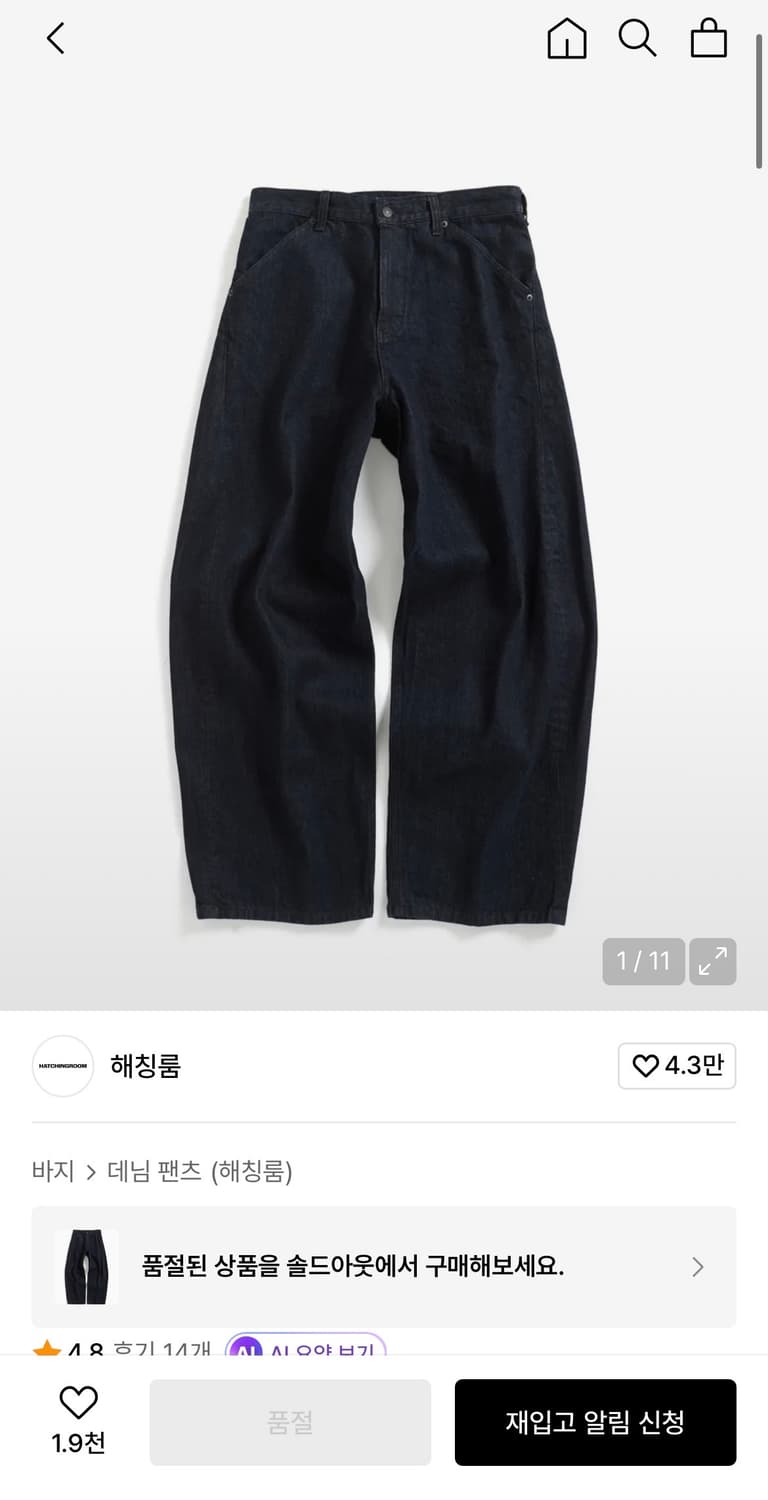Viewport: 768px width, 1500px height.
Task: Expand the product photo to fullscreen
Action: (x=712, y=961)
